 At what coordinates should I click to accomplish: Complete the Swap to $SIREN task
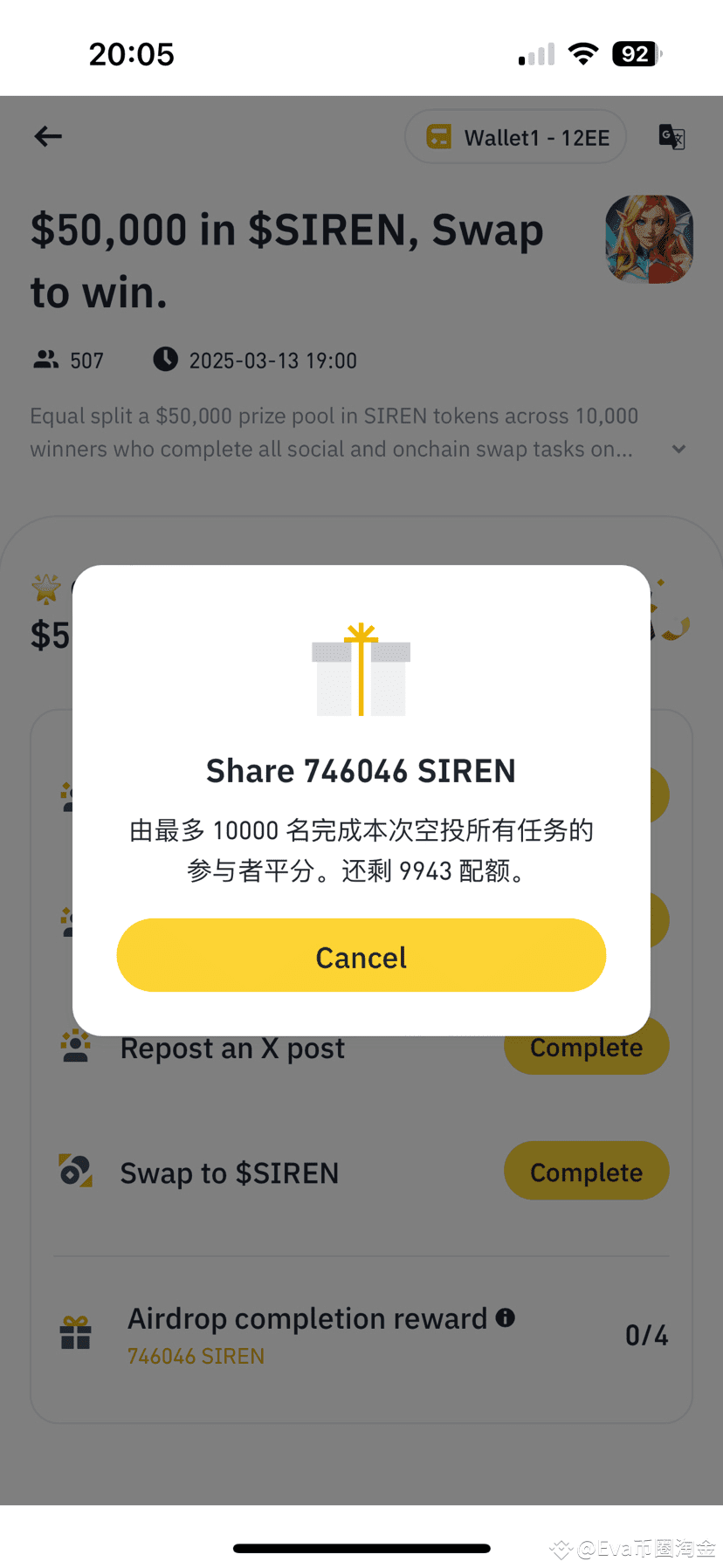pos(586,1172)
